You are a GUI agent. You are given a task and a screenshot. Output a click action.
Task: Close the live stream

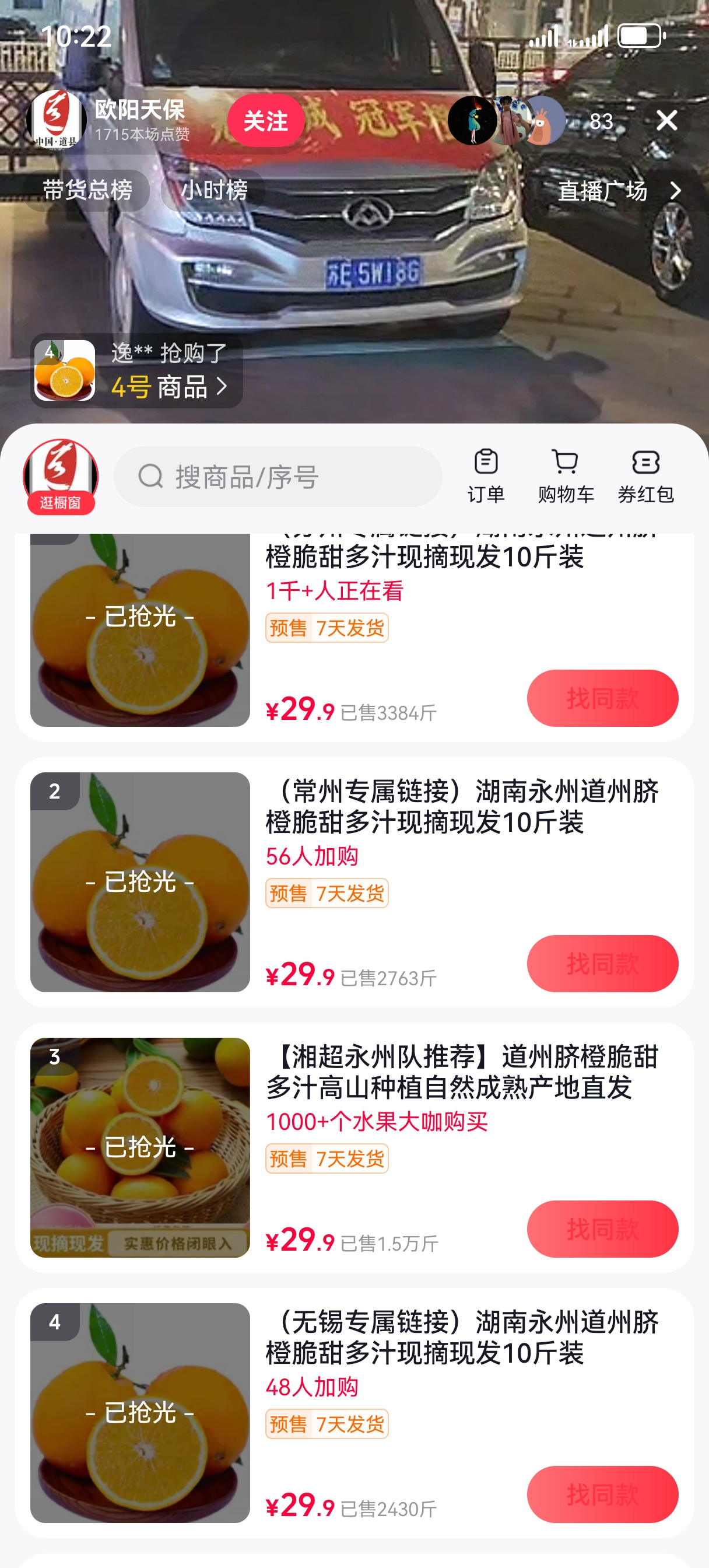[666, 121]
